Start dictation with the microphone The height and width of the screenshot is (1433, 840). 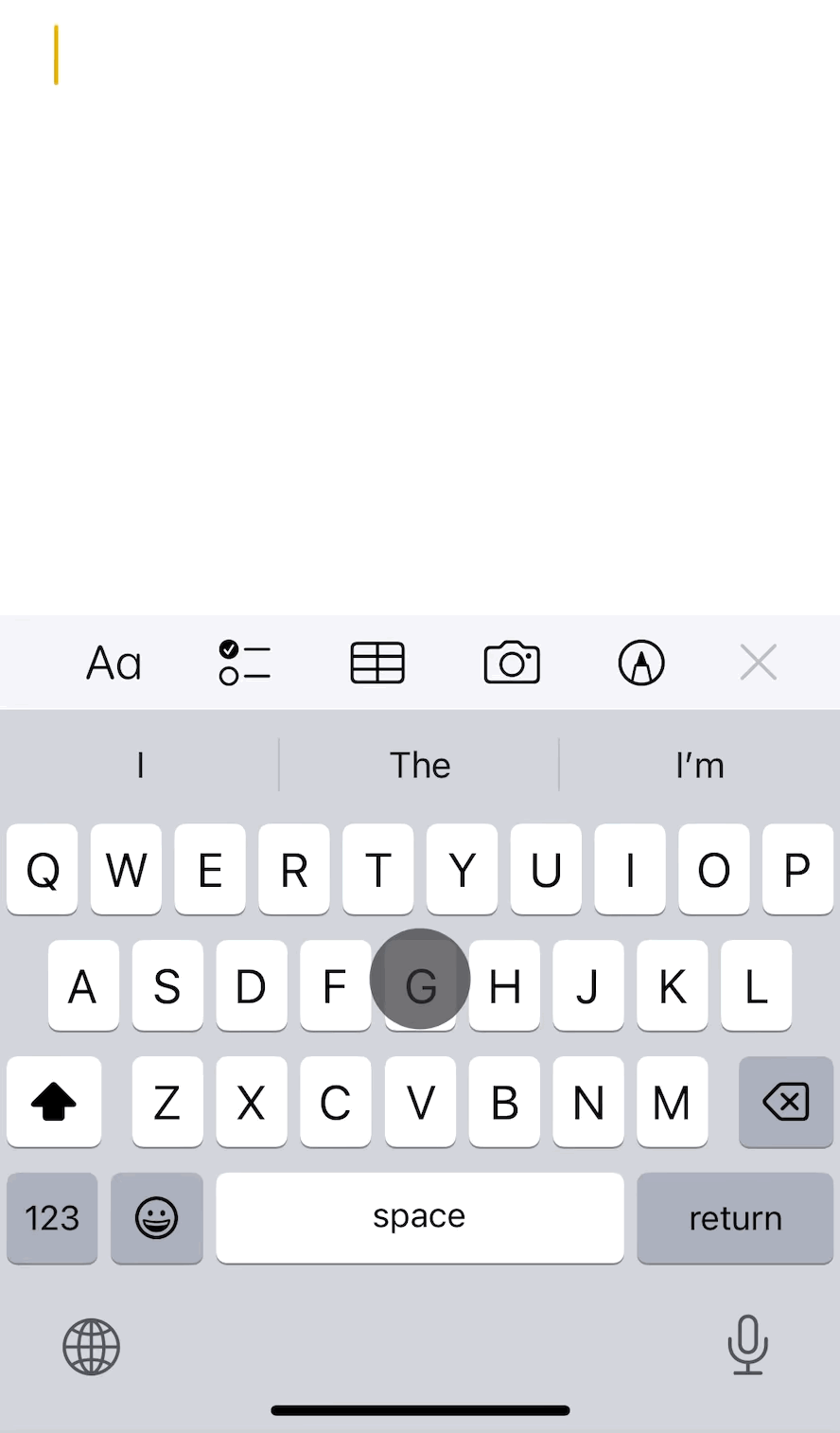click(x=747, y=1345)
